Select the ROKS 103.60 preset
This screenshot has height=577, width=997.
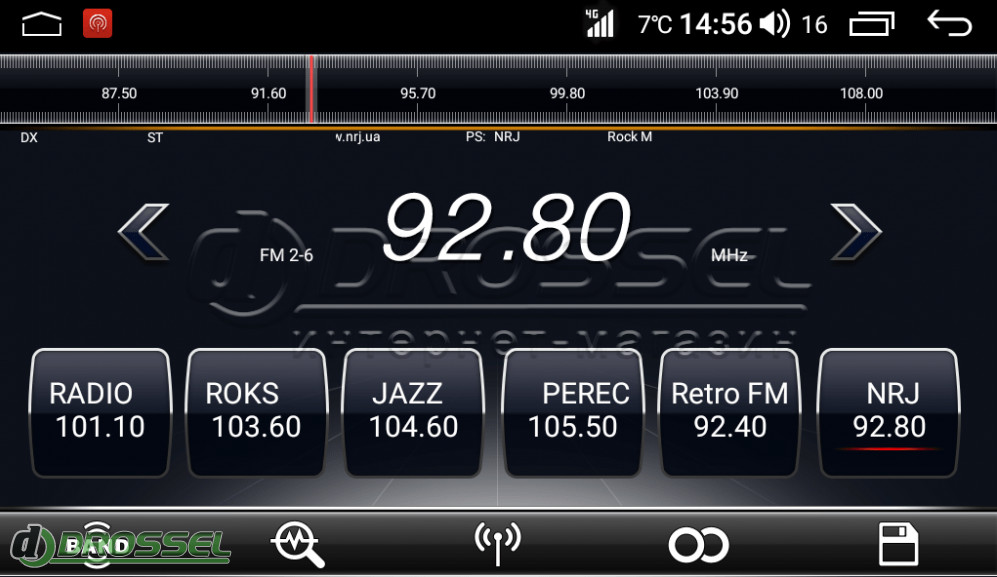(257, 412)
